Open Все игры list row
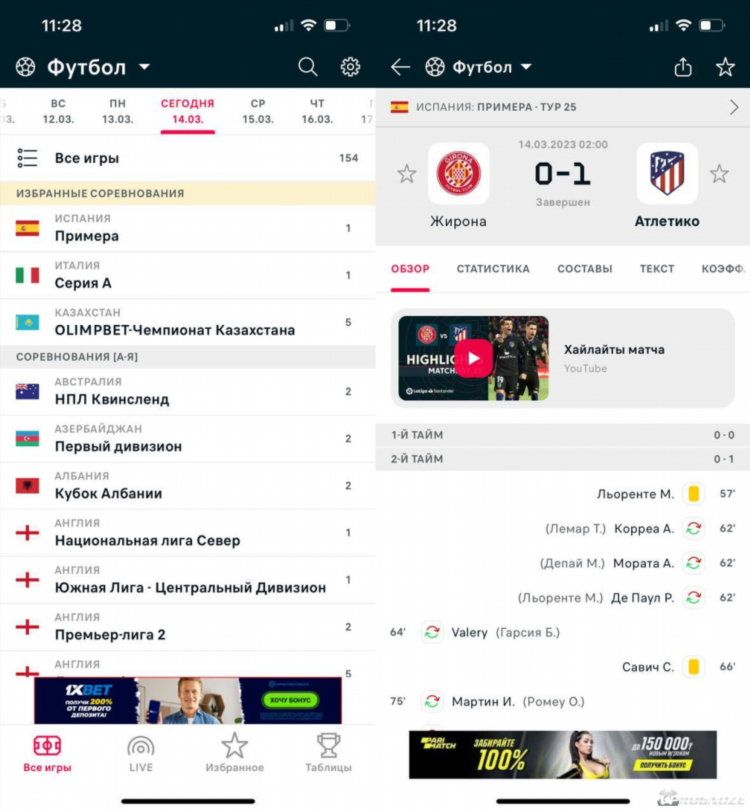Viewport: 750px width, 811px height. coord(187,158)
